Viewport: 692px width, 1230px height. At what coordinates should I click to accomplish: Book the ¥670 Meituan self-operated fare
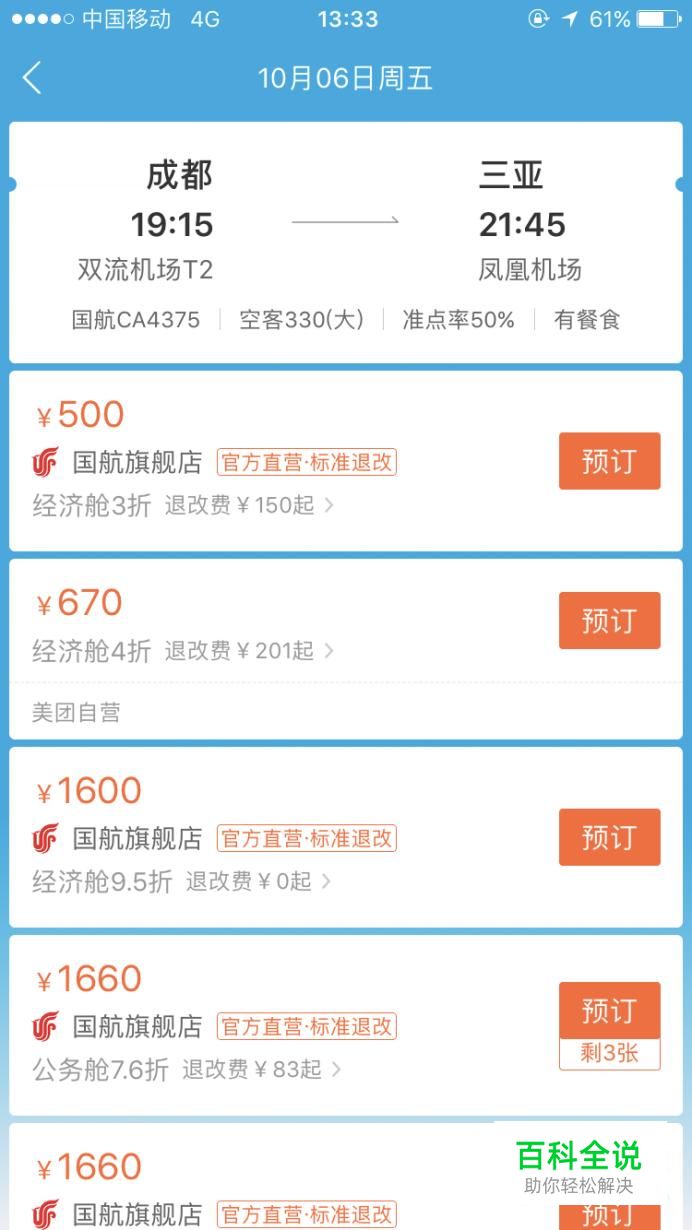tap(609, 620)
